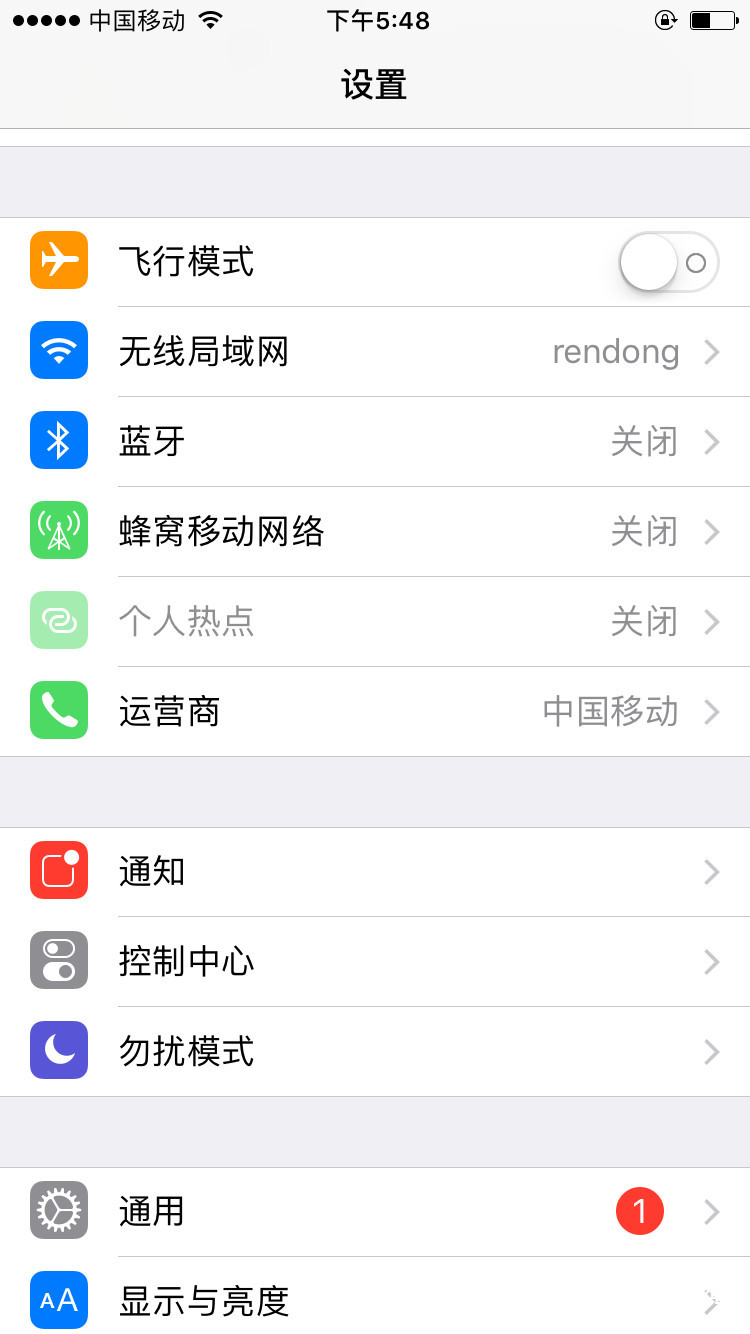Select the 无线局域网 row showing rendong
750x1334 pixels.
pyautogui.click(x=375, y=351)
